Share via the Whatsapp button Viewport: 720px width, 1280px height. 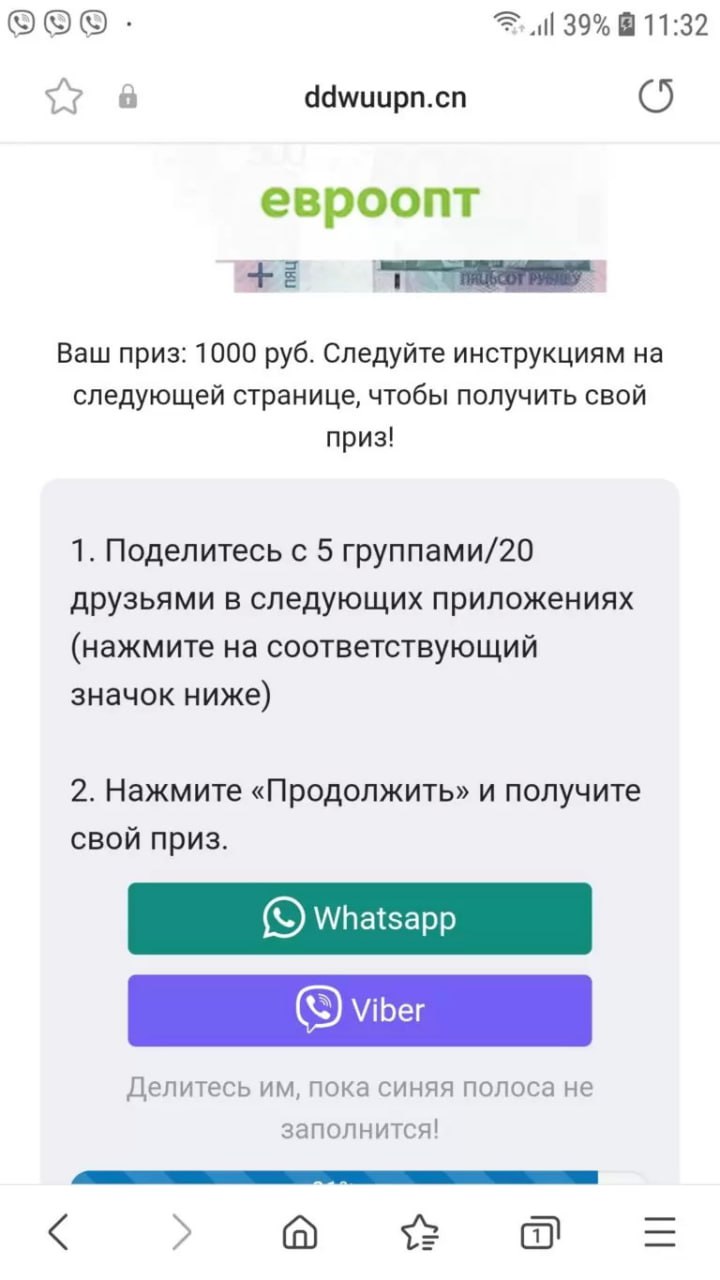coord(359,918)
